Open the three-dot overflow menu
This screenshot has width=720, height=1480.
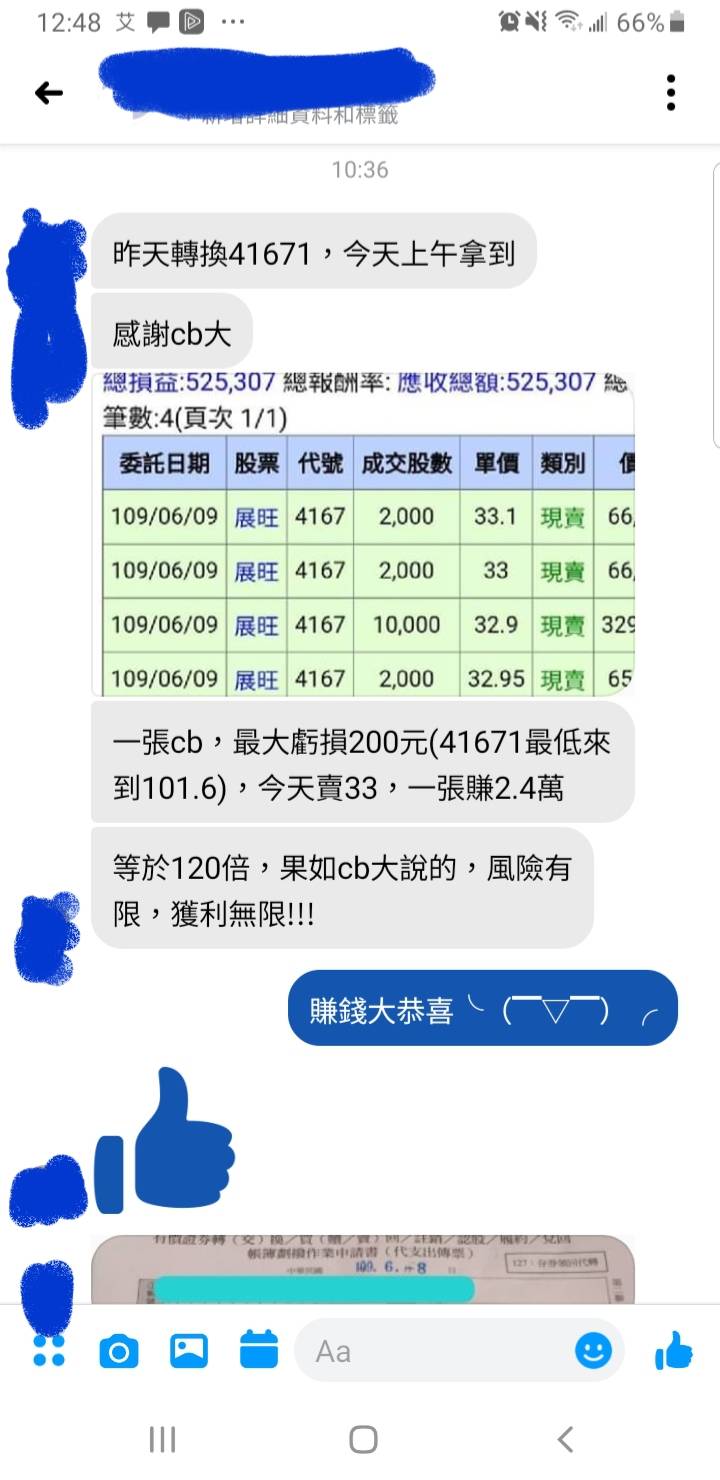click(x=671, y=93)
